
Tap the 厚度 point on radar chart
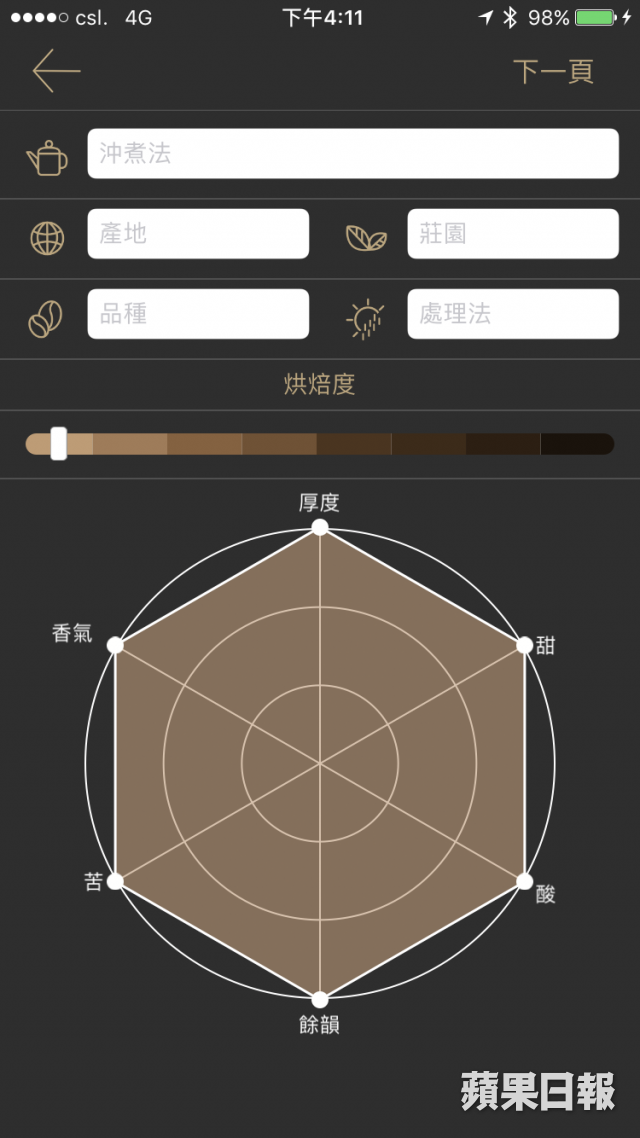320,527
